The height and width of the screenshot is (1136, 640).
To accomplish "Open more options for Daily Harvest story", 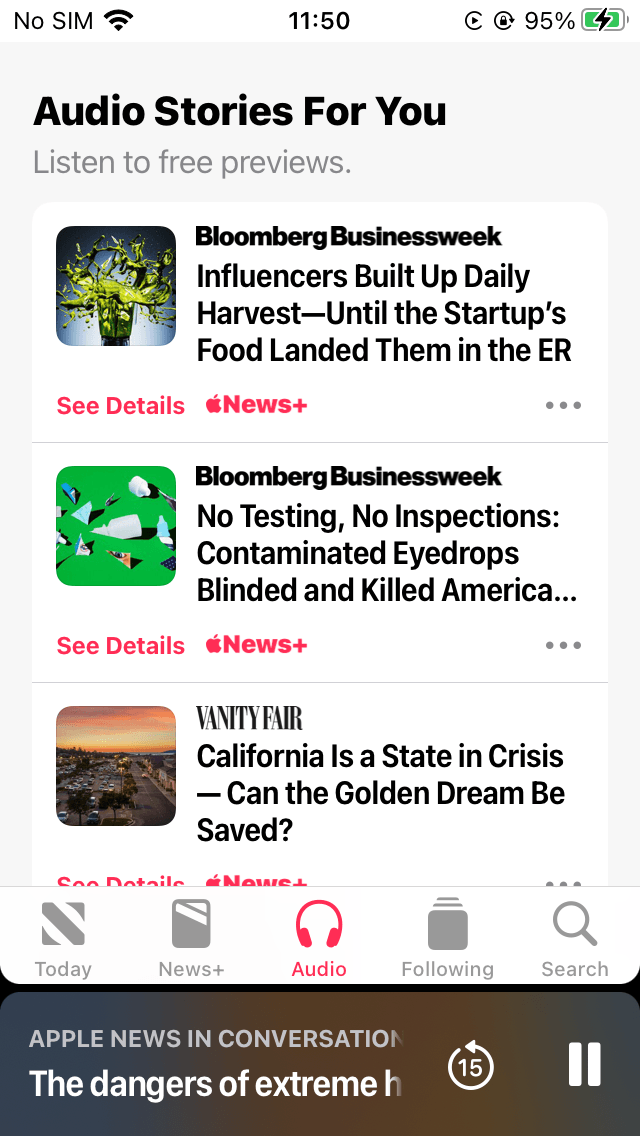I will coord(563,406).
